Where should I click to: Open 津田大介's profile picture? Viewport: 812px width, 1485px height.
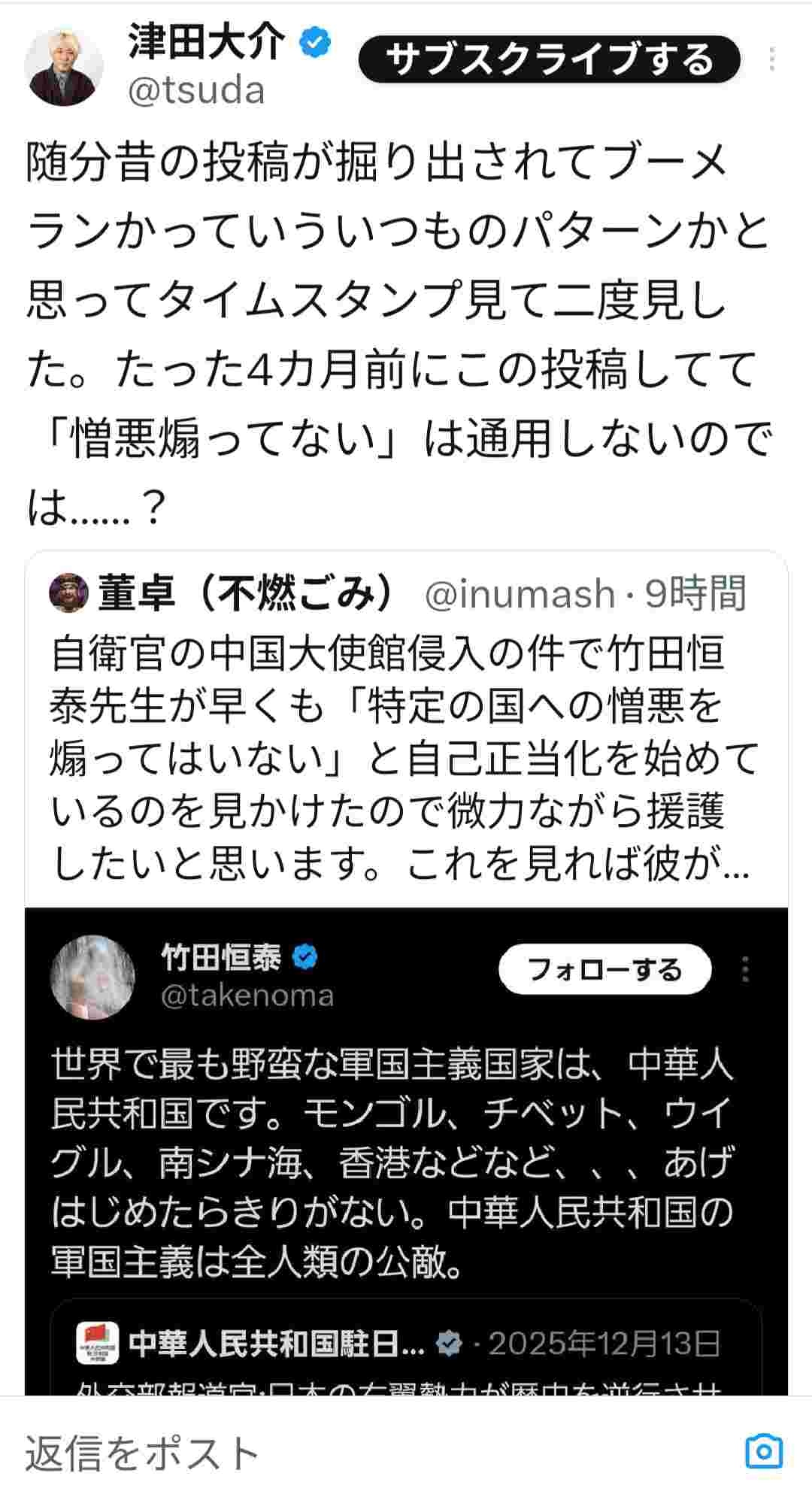click(64, 68)
